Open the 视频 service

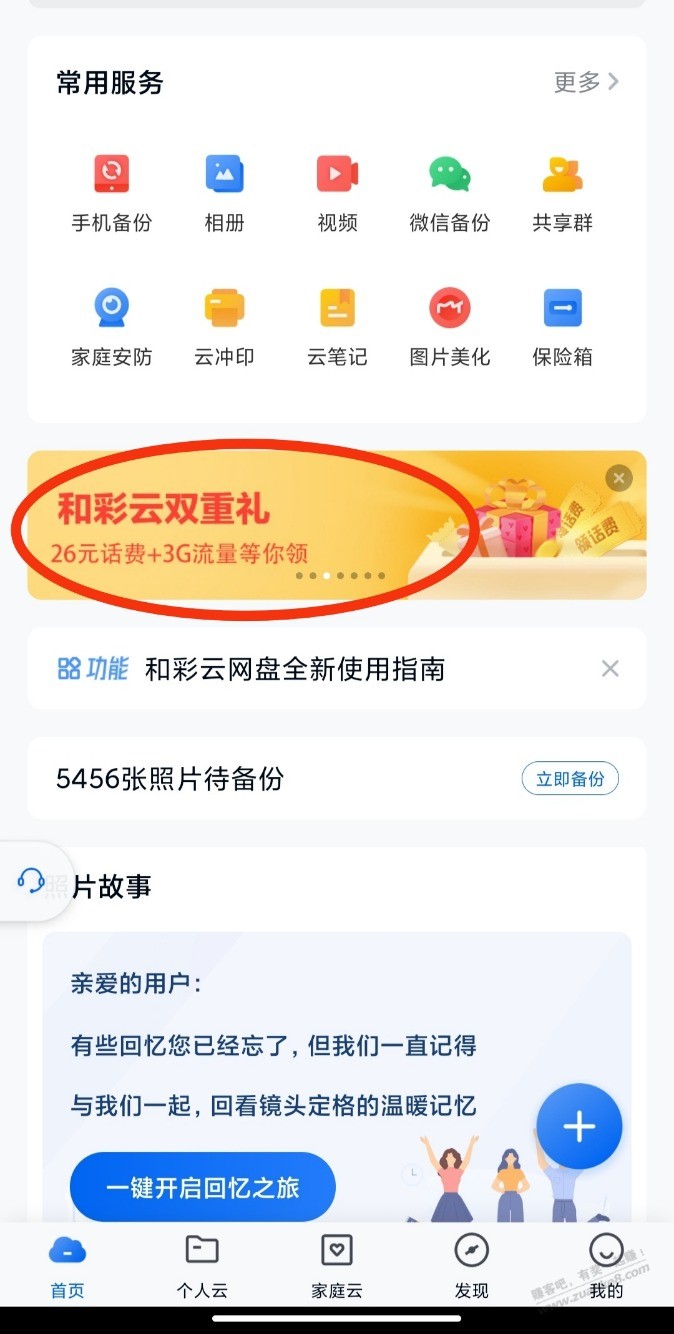[x=337, y=192]
